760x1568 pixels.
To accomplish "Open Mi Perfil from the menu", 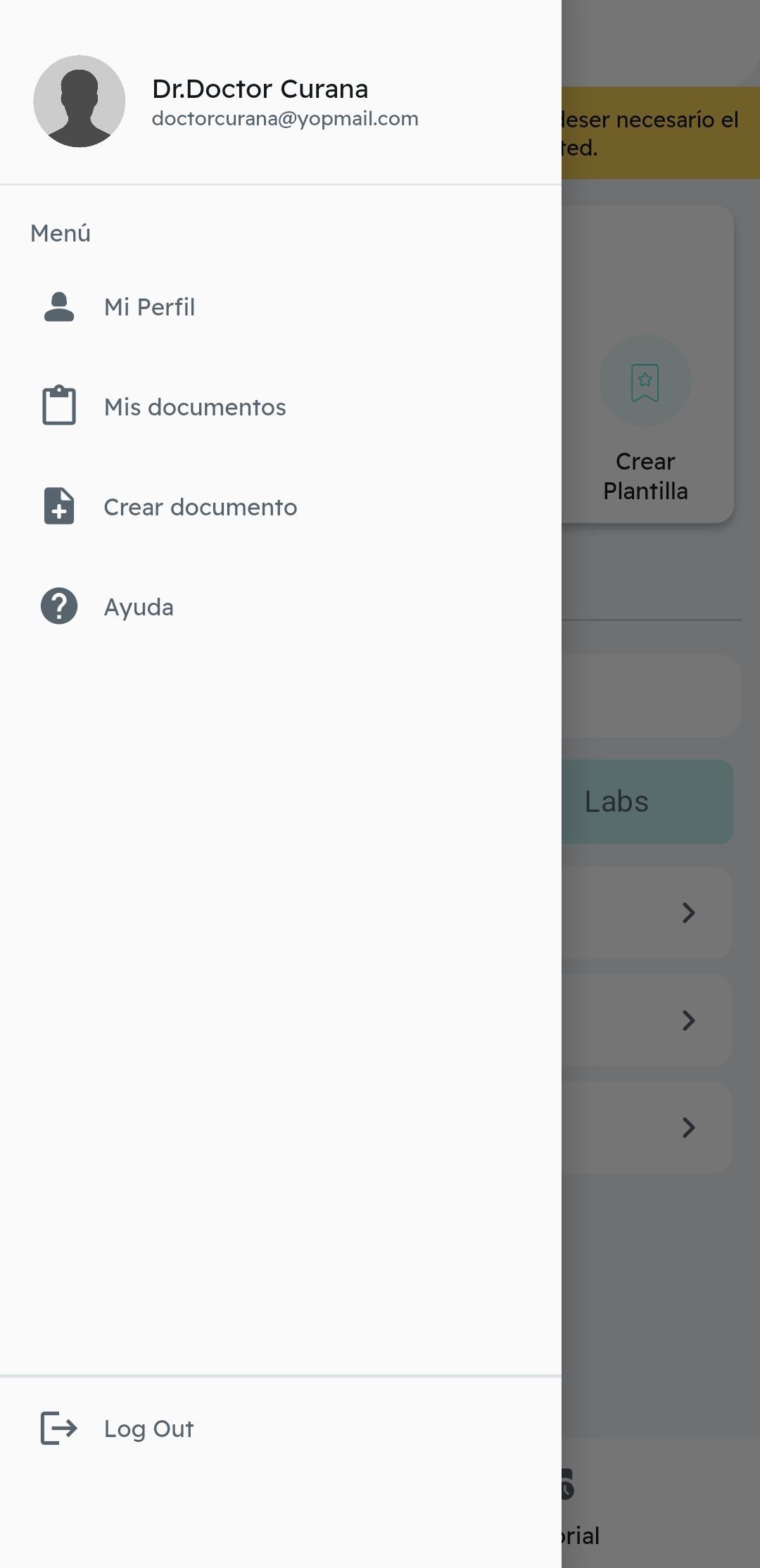I will [x=281, y=307].
